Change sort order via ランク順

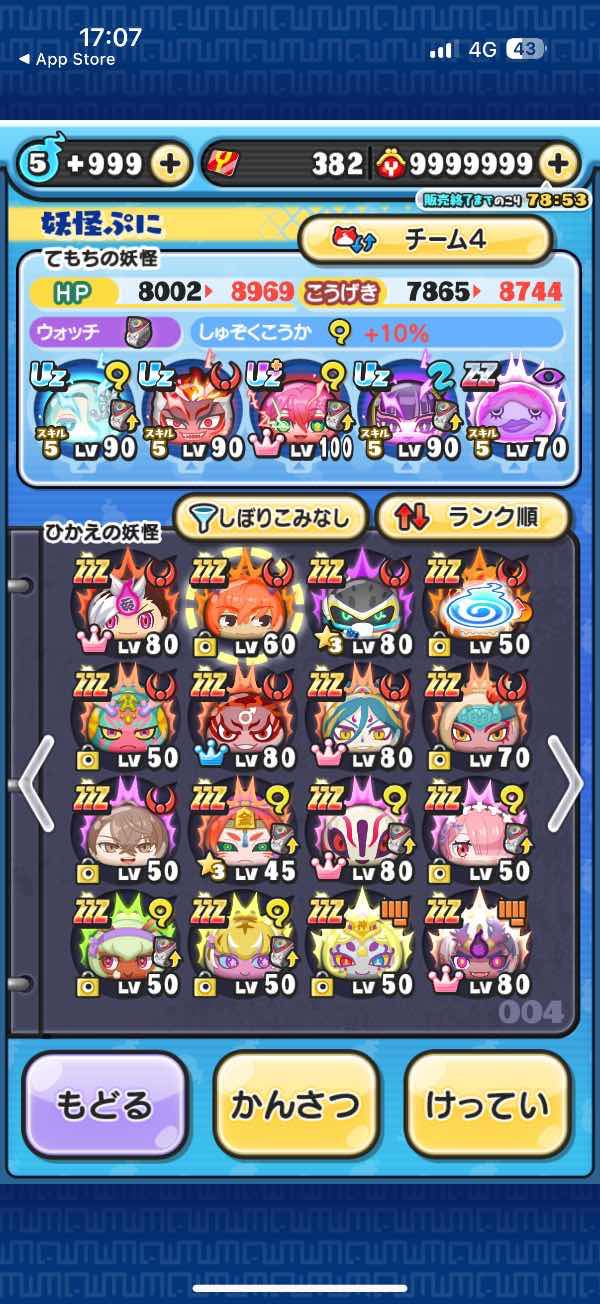point(472,517)
